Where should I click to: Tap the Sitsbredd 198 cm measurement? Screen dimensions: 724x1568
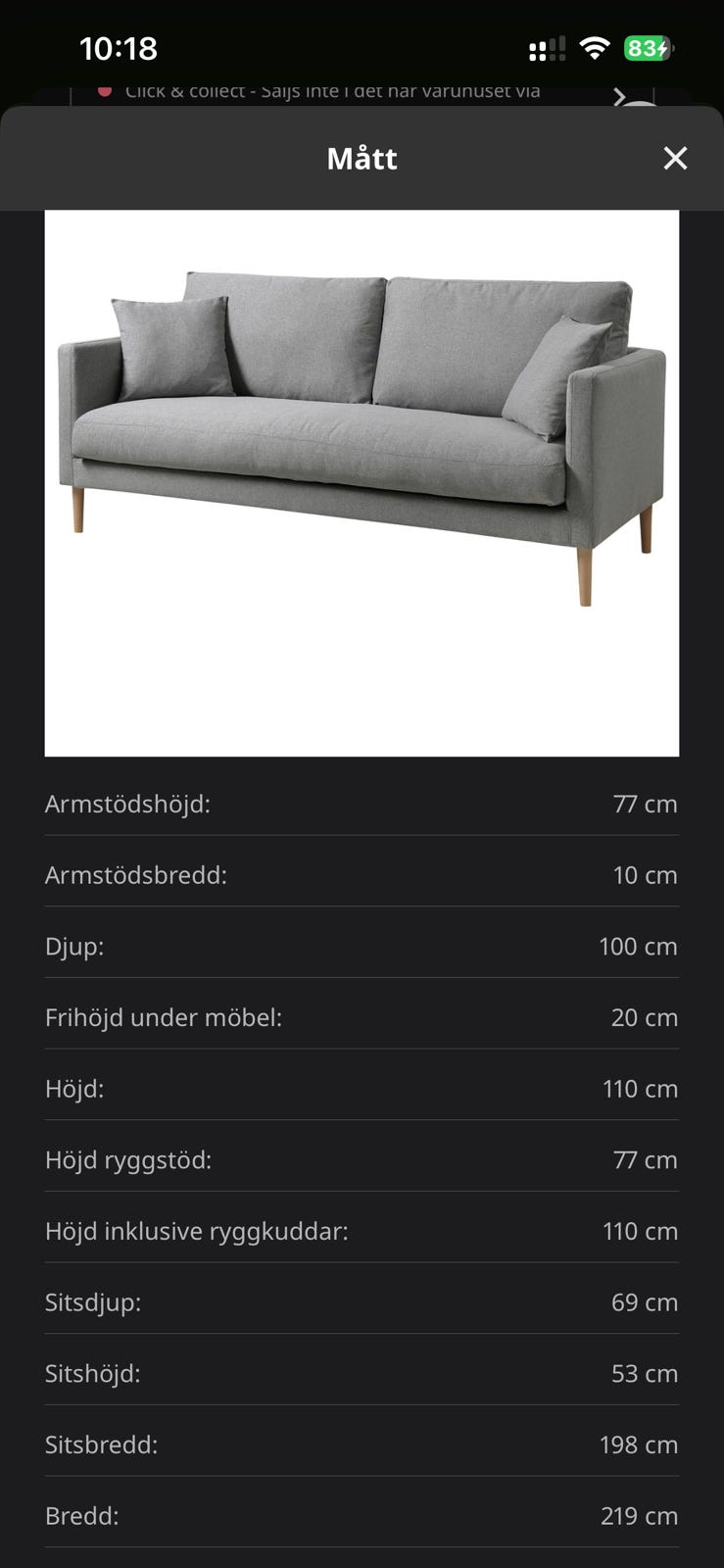click(362, 1445)
